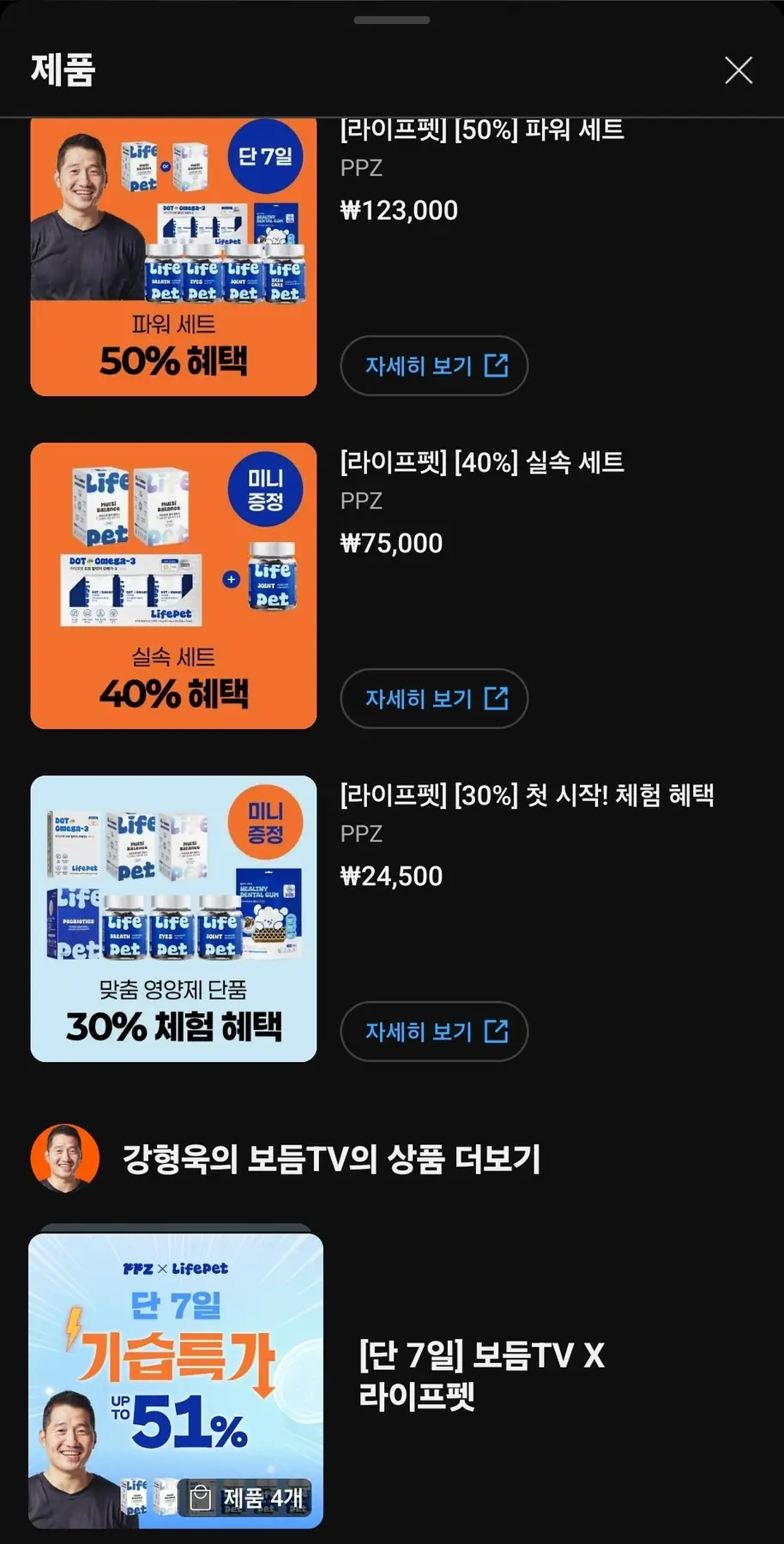Open 자세히 보기 for the 50% 파워 세트
This screenshot has height=1544, width=784.
click(x=434, y=365)
